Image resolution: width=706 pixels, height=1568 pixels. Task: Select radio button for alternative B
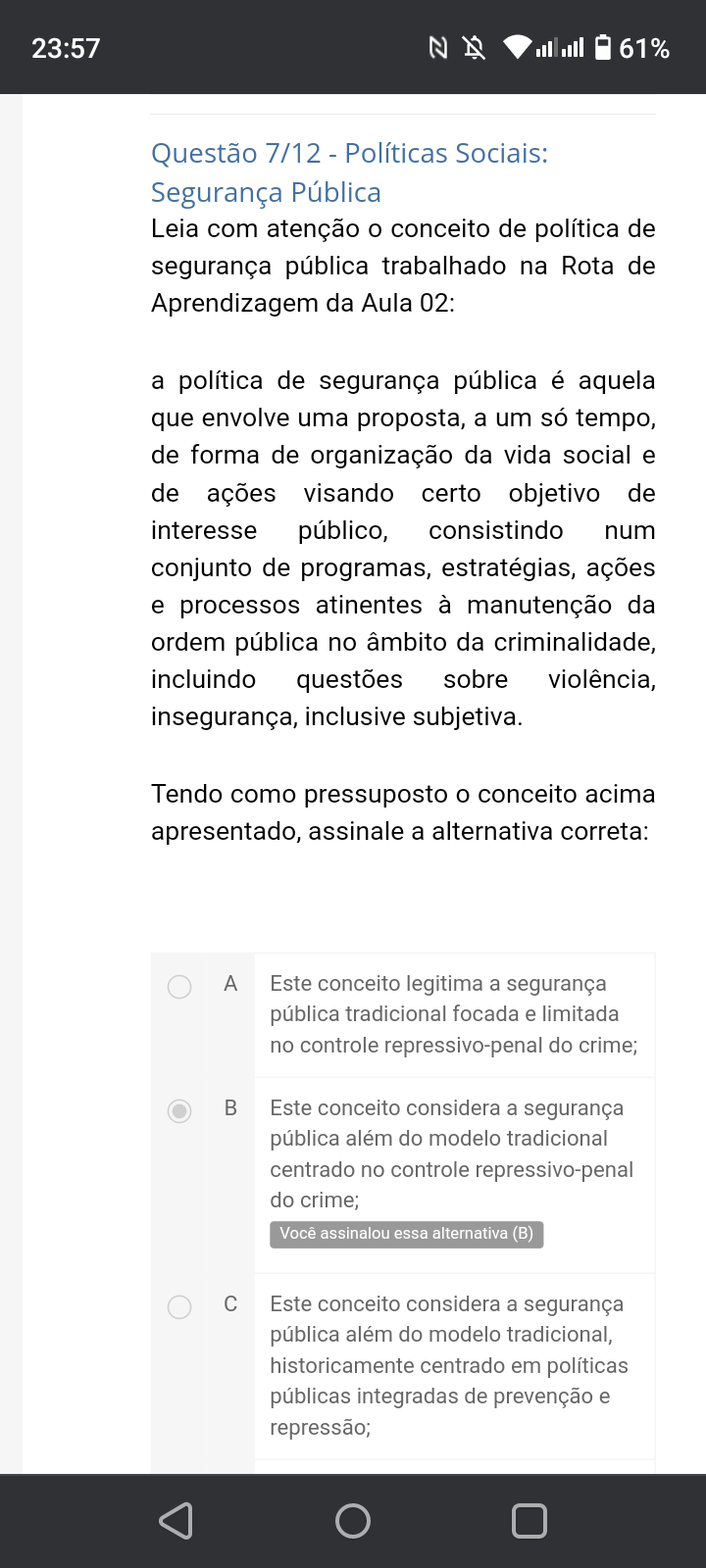(x=179, y=1110)
